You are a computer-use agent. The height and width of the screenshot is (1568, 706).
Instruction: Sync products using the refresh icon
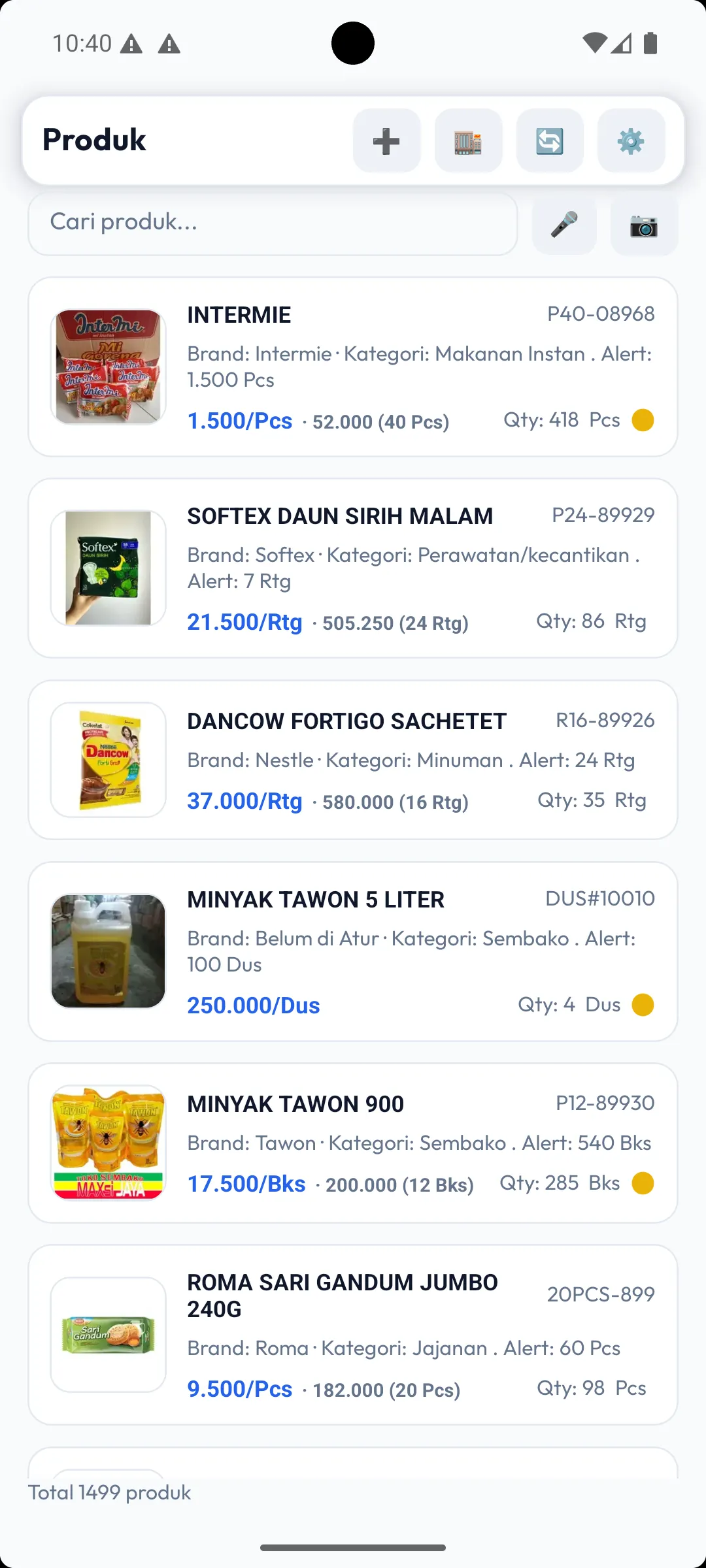550,140
